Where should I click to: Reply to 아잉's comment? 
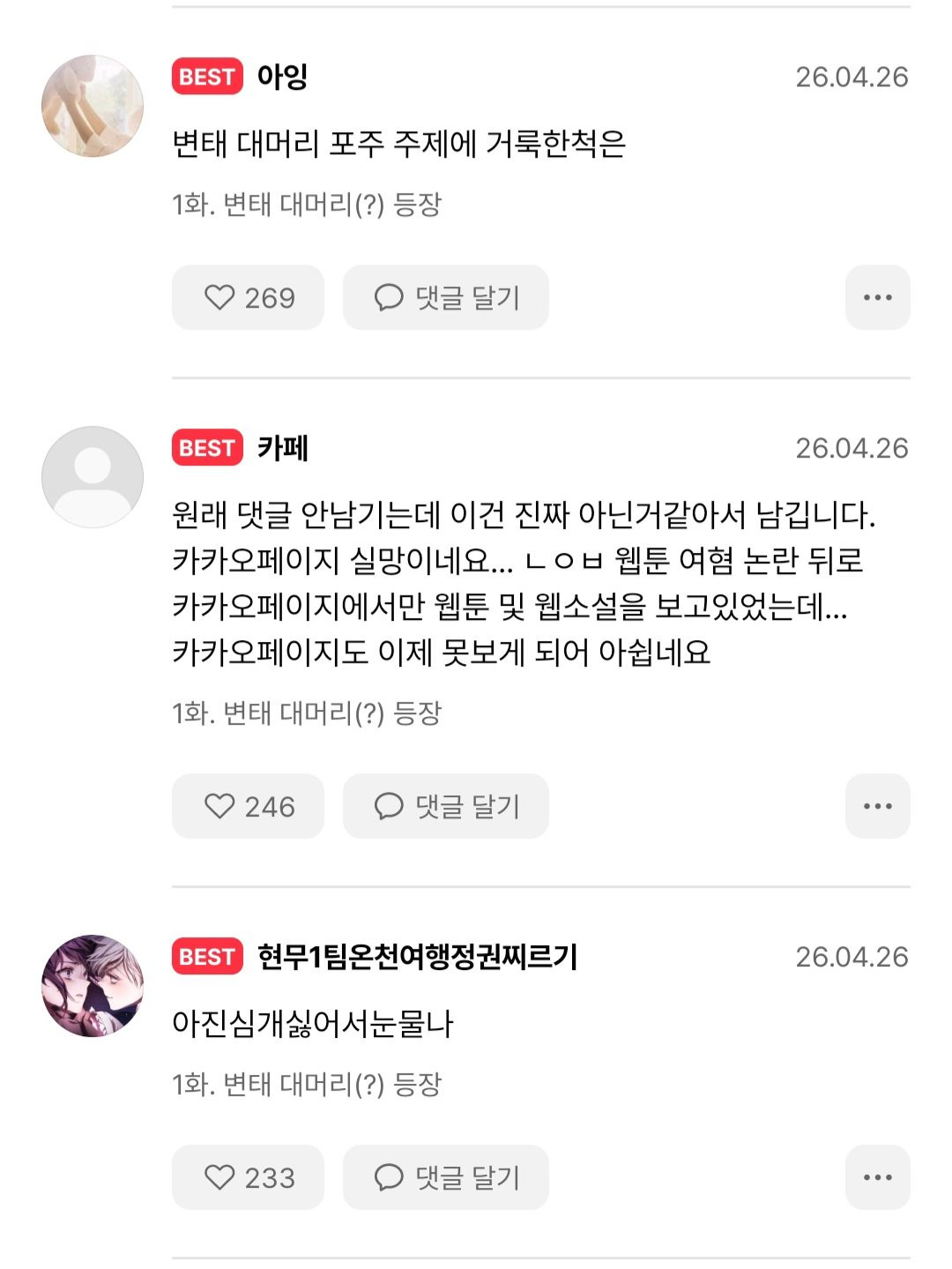(x=446, y=298)
